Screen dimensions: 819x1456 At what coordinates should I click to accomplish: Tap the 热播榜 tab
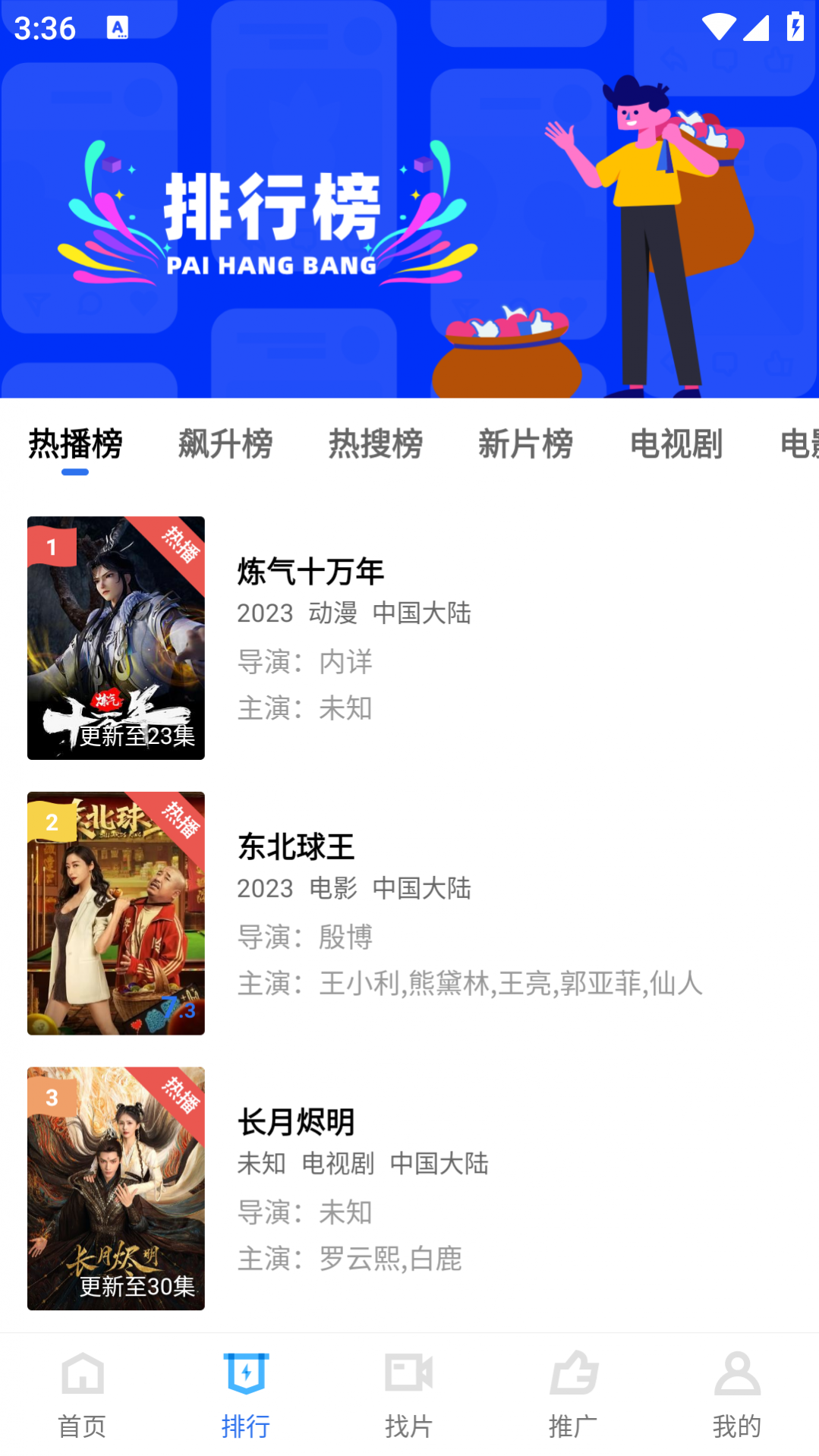click(x=75, y=444)
